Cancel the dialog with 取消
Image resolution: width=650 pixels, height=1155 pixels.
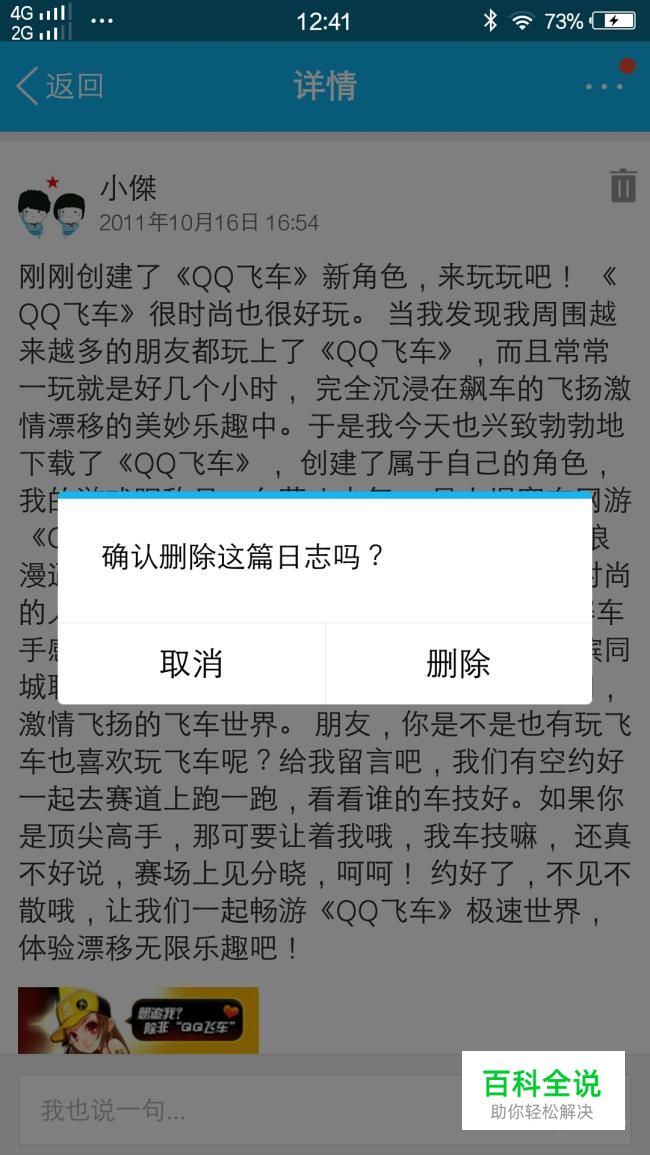(x=191, y=664)
